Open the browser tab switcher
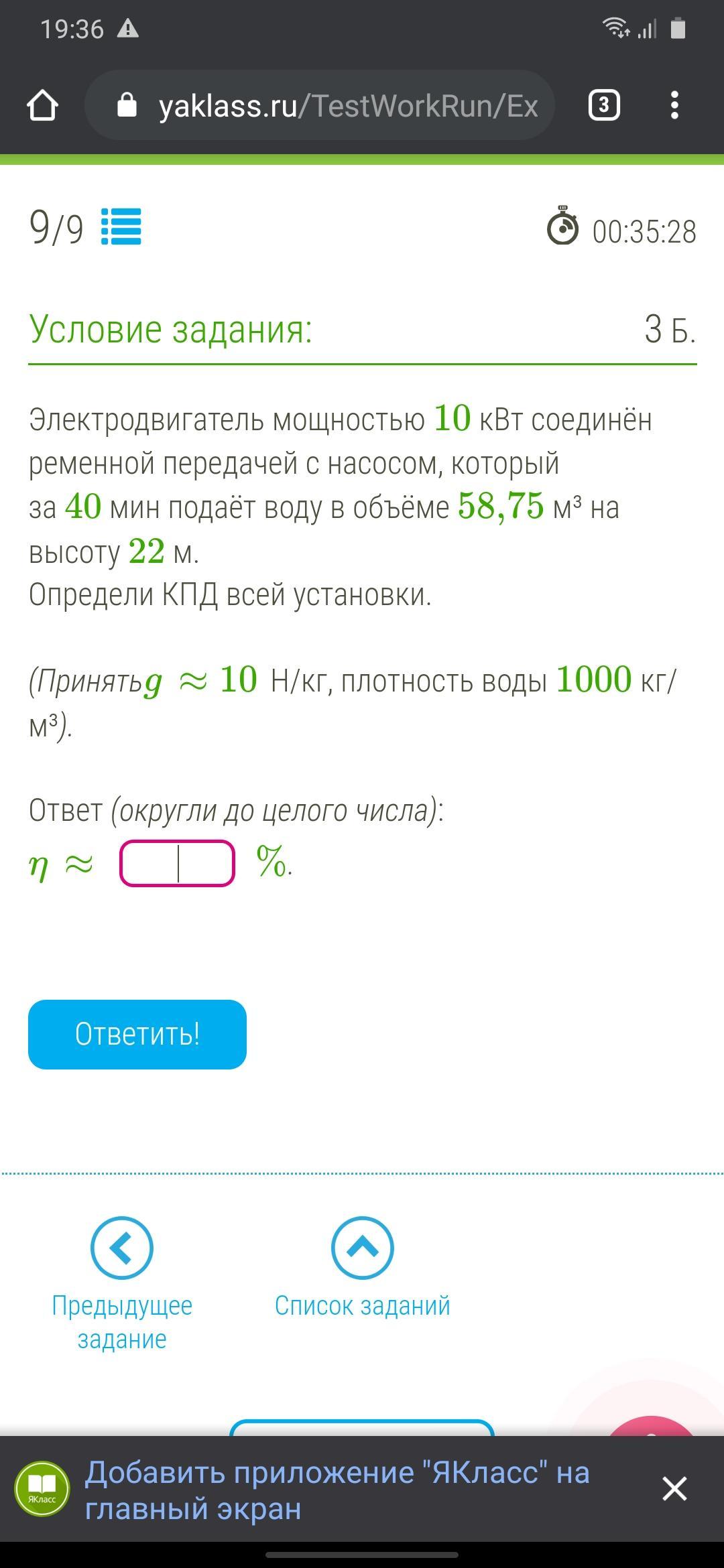 (603, 105)
